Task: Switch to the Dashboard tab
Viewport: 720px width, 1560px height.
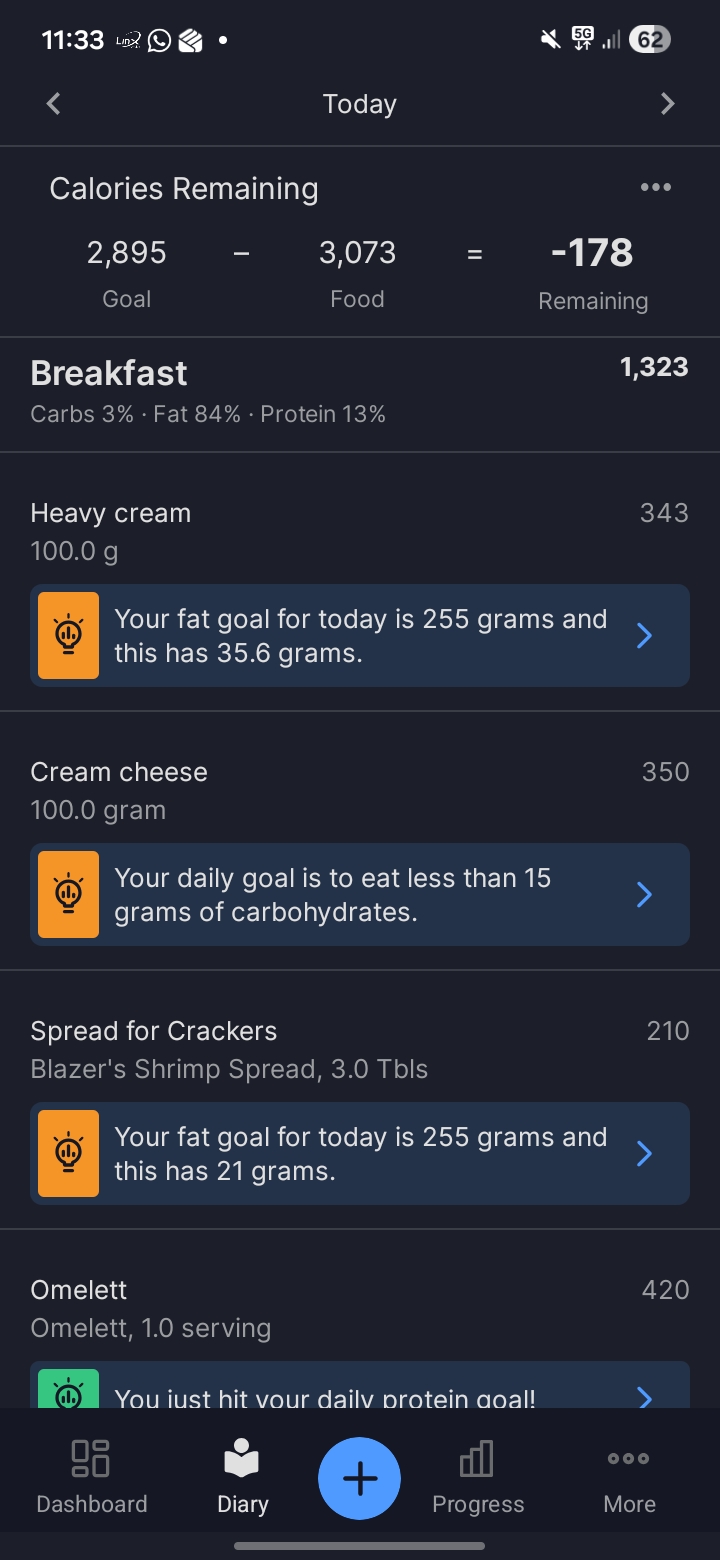Action: (91, 1477)
